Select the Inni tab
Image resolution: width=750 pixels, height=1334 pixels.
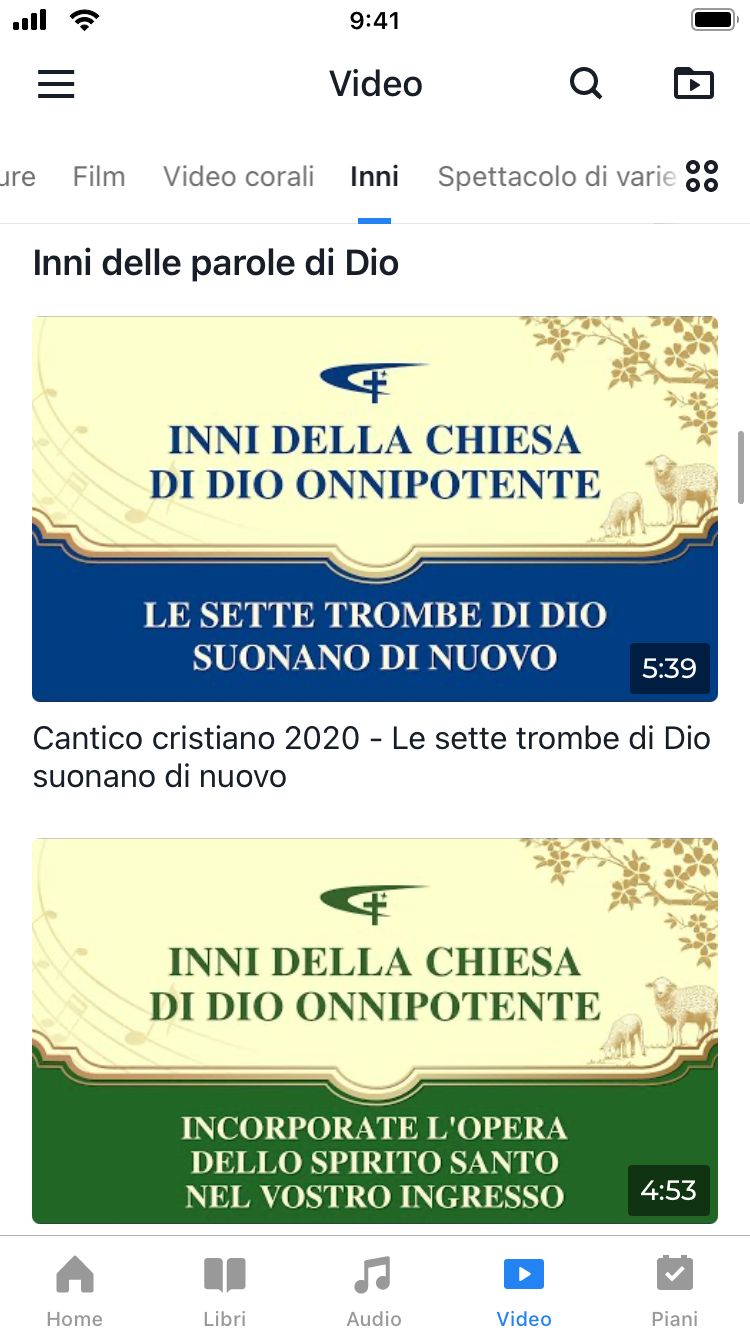374,177
